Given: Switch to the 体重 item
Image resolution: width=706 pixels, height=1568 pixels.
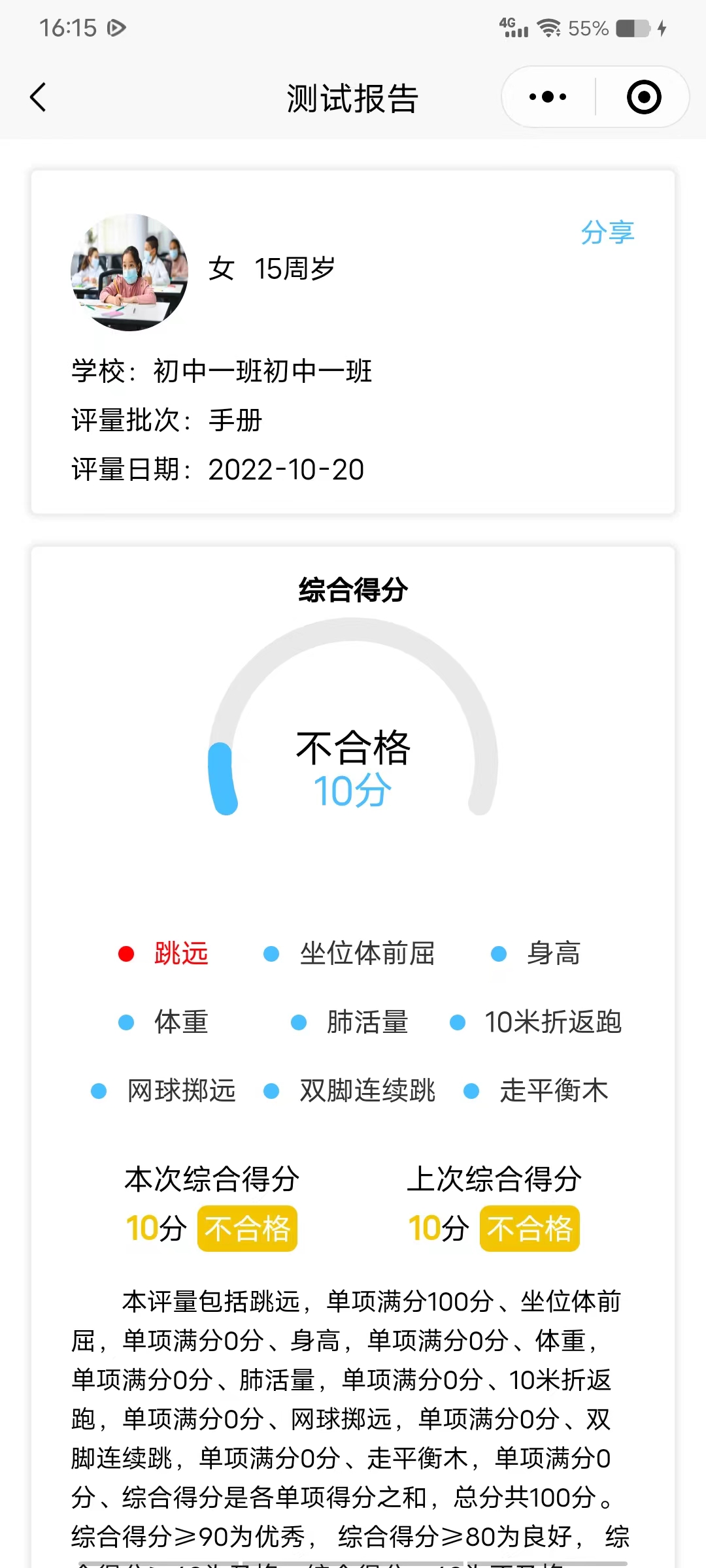Looking at the screenshot, I should 180,1022.
